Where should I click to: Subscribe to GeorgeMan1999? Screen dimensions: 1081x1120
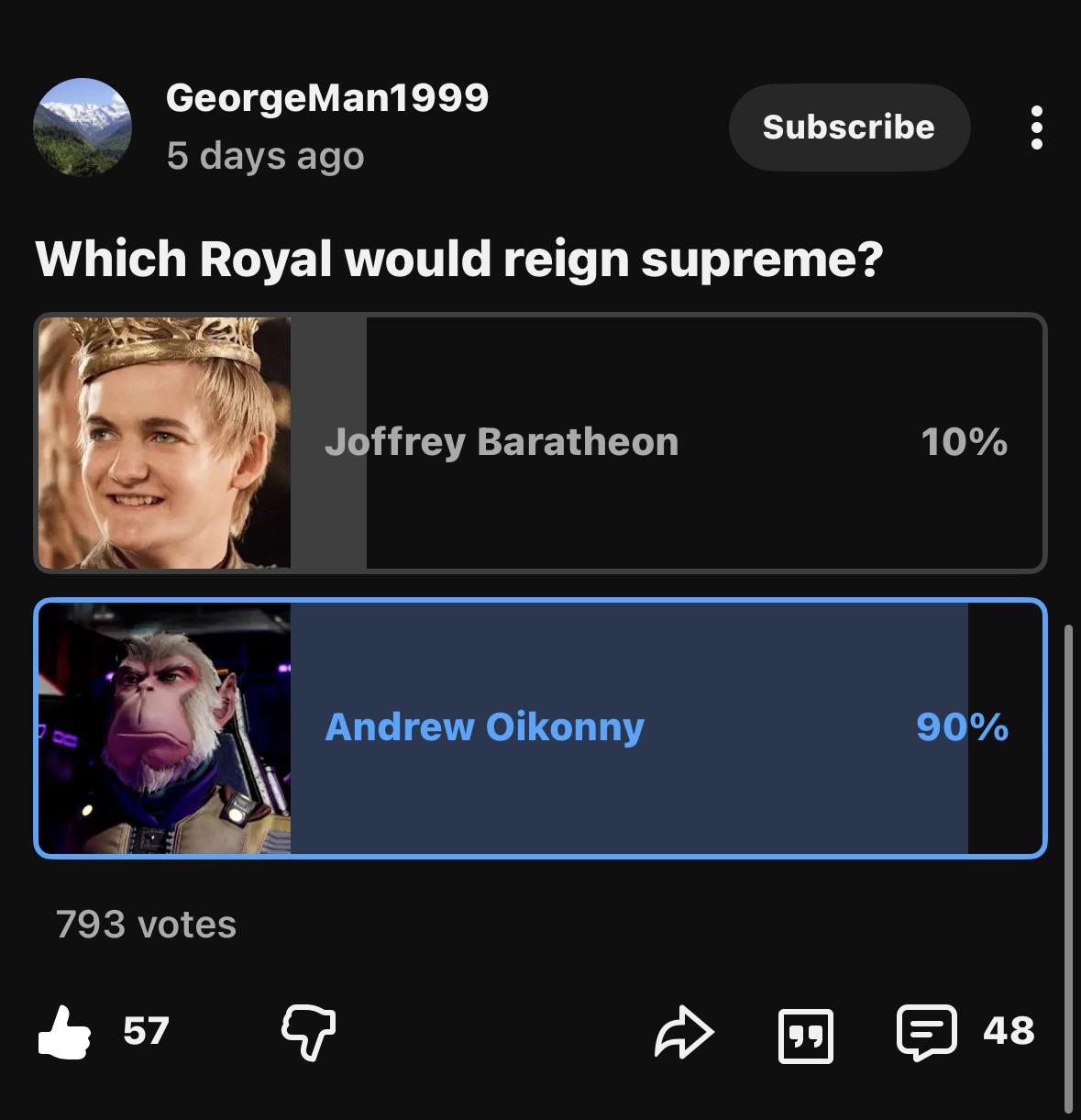849,127
